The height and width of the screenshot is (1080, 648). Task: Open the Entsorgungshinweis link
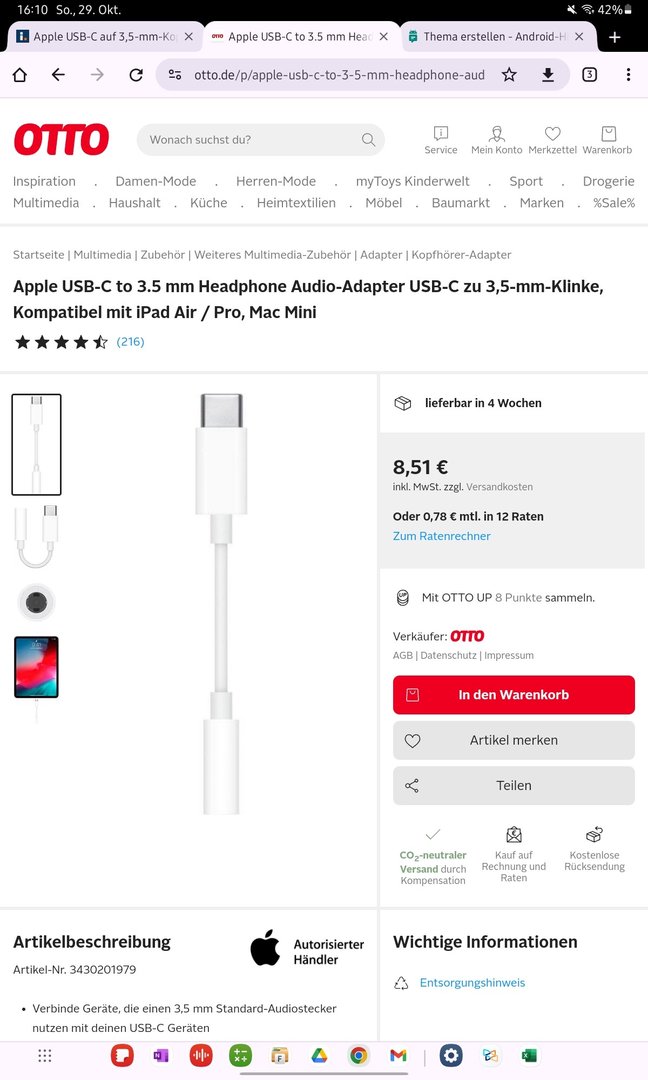click(472, 983)
